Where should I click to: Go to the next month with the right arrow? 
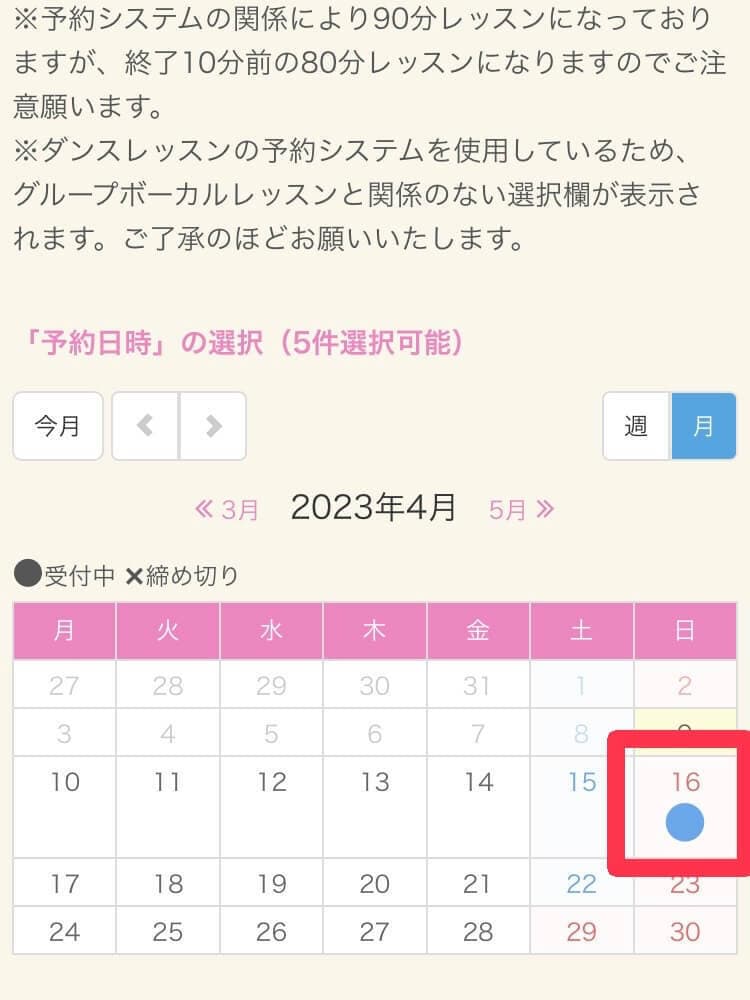[x=212, y=426]
